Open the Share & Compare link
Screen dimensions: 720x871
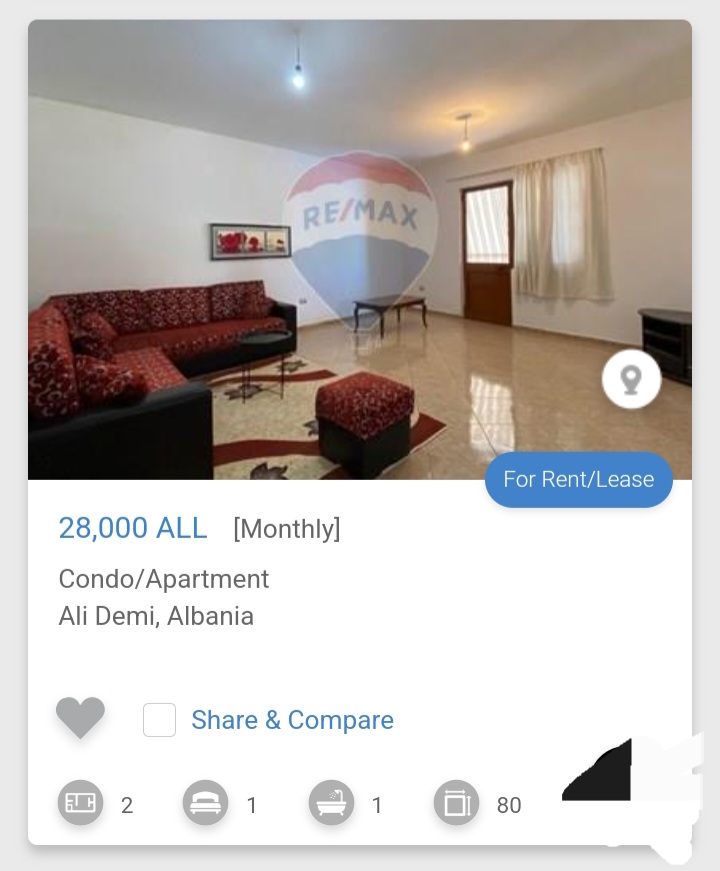(292, 720)
